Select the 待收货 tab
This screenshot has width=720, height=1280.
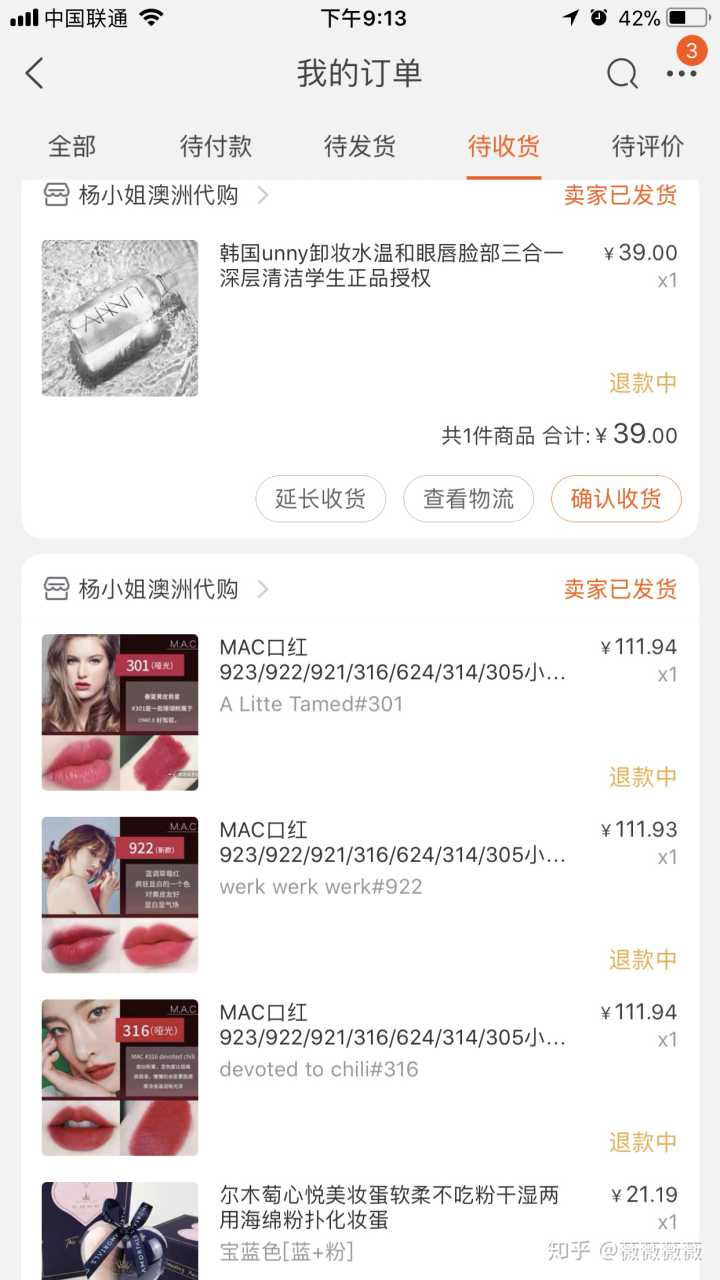(504, 146)
